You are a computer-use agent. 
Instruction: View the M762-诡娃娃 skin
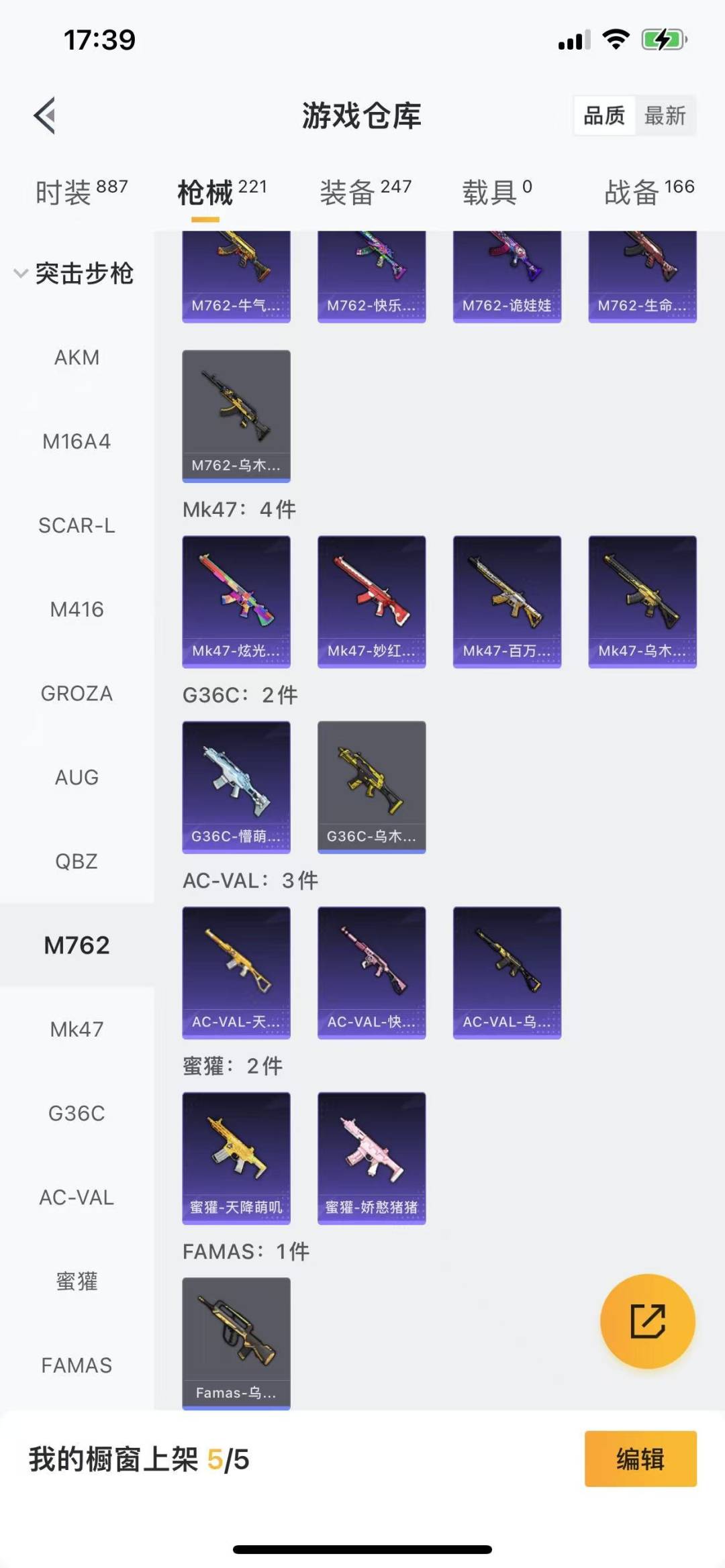(507, 276)
